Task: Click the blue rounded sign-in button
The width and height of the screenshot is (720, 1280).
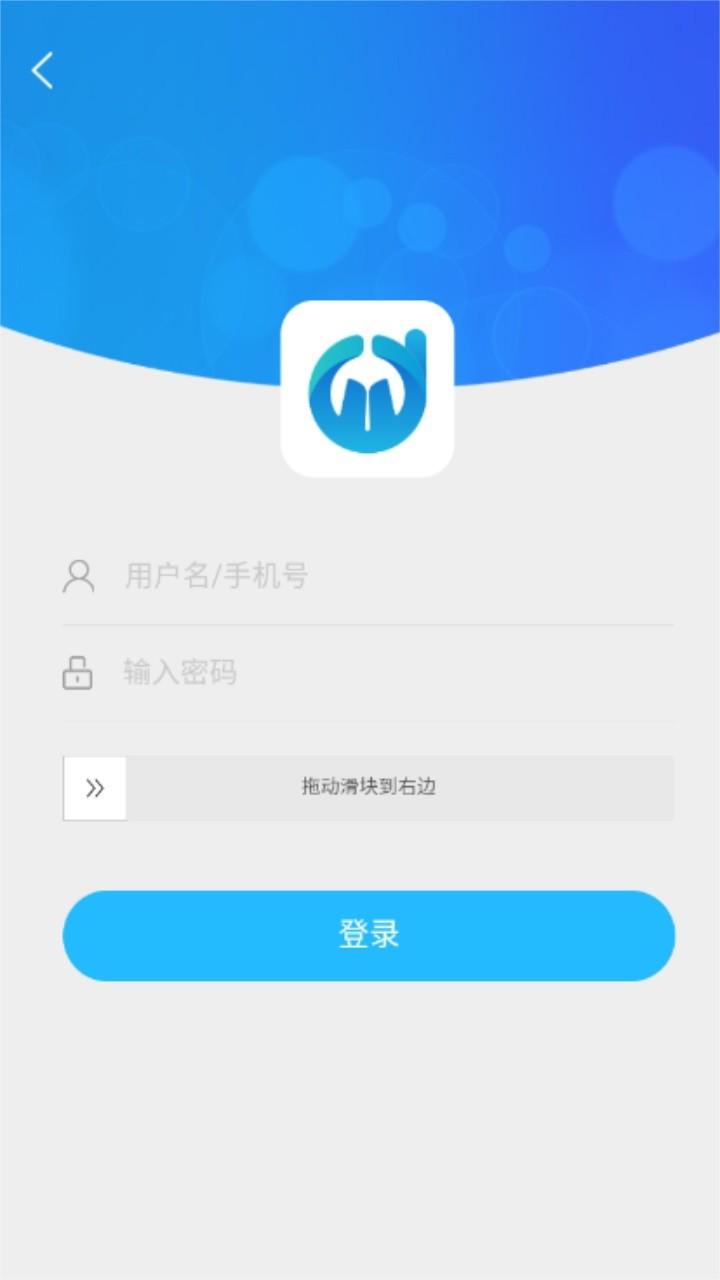Action: pyautogui.click(x=368, y=933)
